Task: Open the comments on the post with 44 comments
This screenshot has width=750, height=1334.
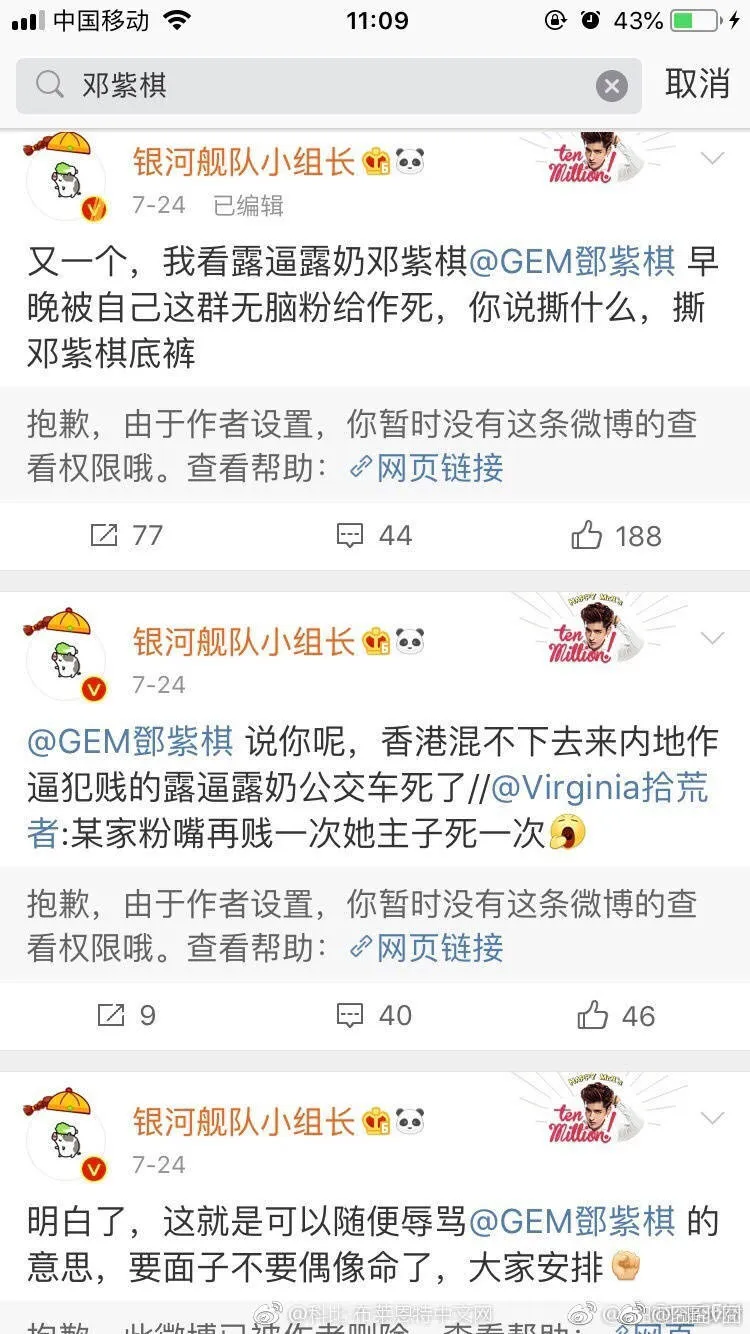Action: tap(374, 536)
